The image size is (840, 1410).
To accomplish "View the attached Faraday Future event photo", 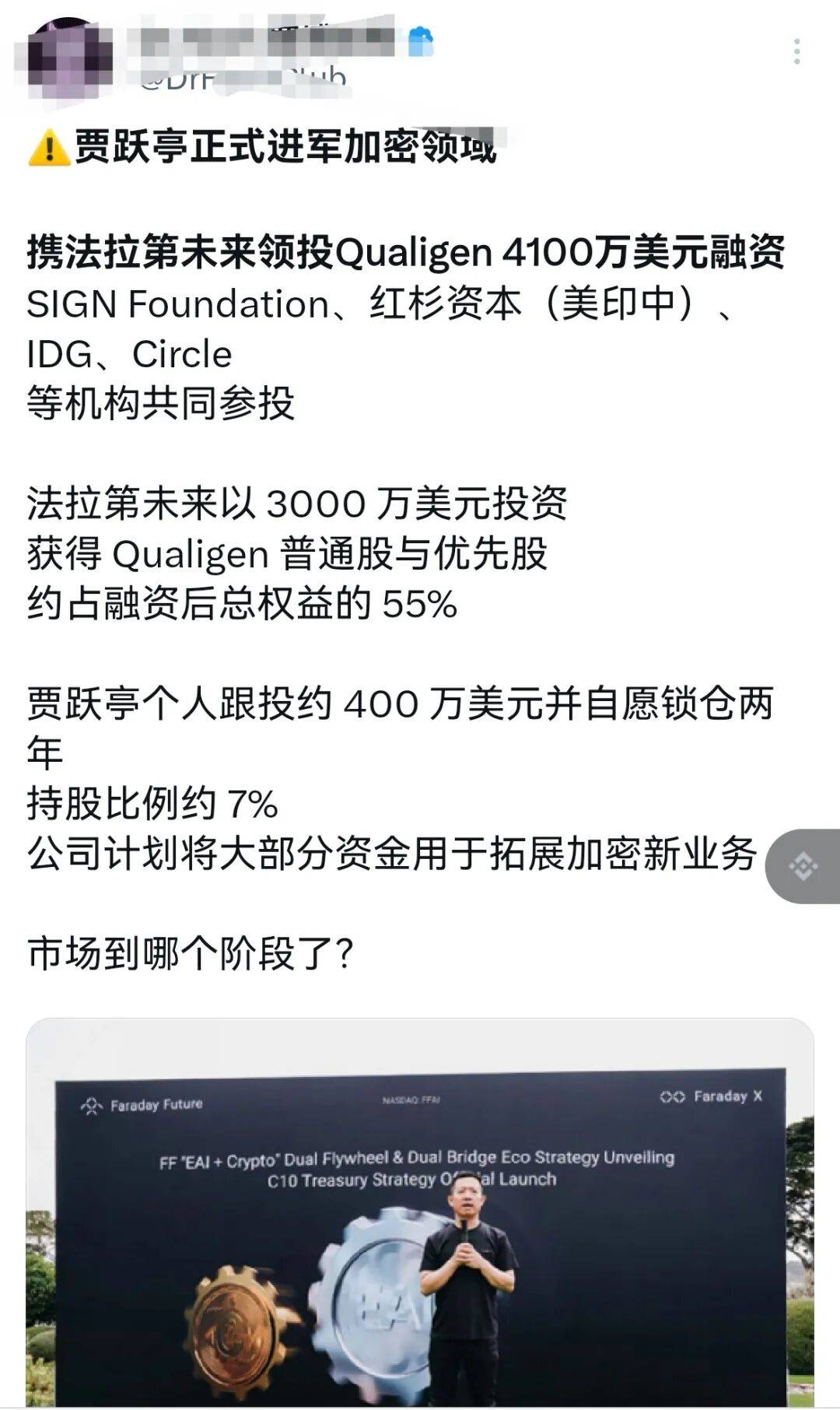I will (420, 1214).
